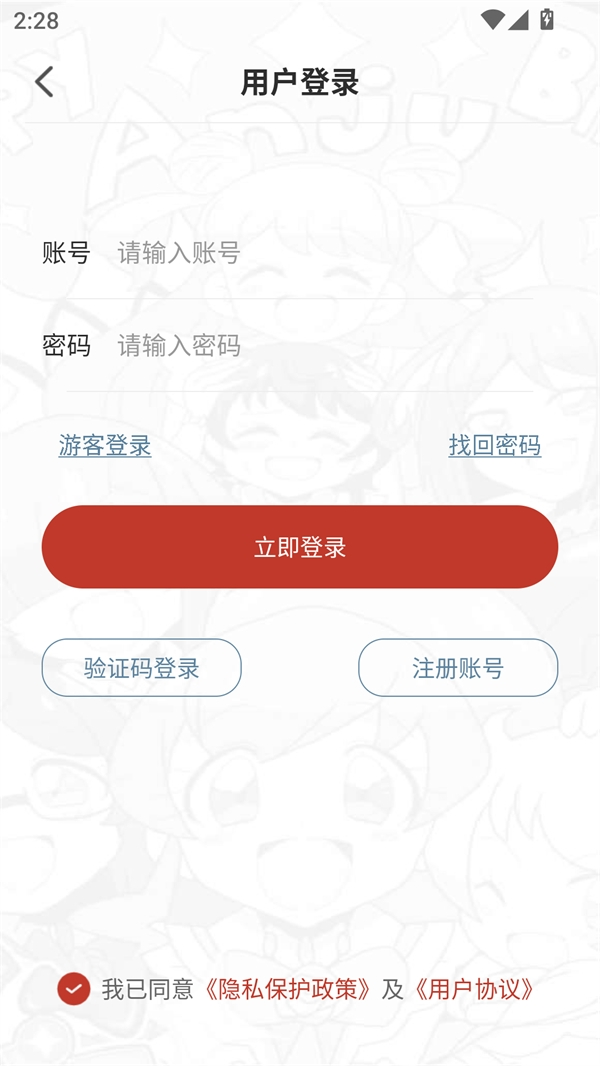Screen dimensions: 600x1066
Task: Read the 《隐私保护政策》 privacy policy
Action: (287, 990)
